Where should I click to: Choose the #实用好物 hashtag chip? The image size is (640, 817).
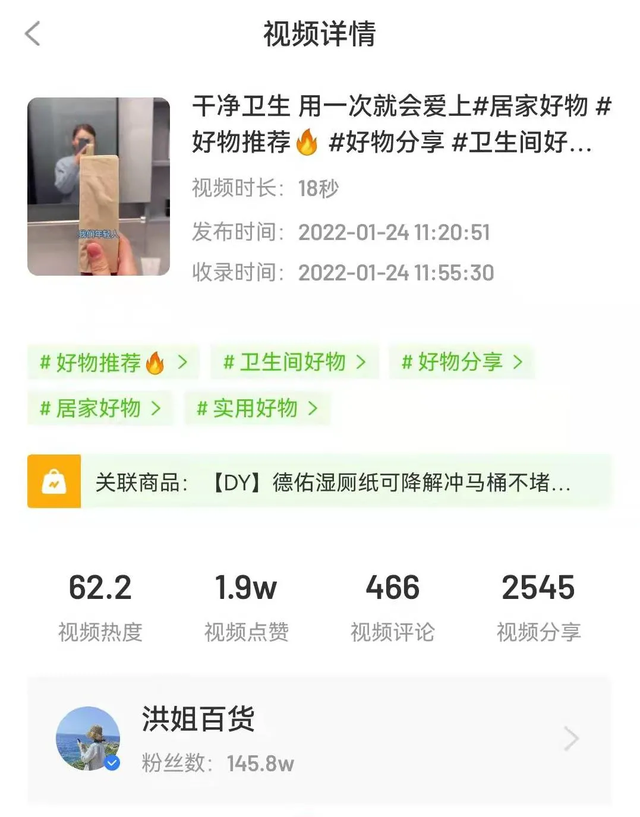(x=257, y=408)
